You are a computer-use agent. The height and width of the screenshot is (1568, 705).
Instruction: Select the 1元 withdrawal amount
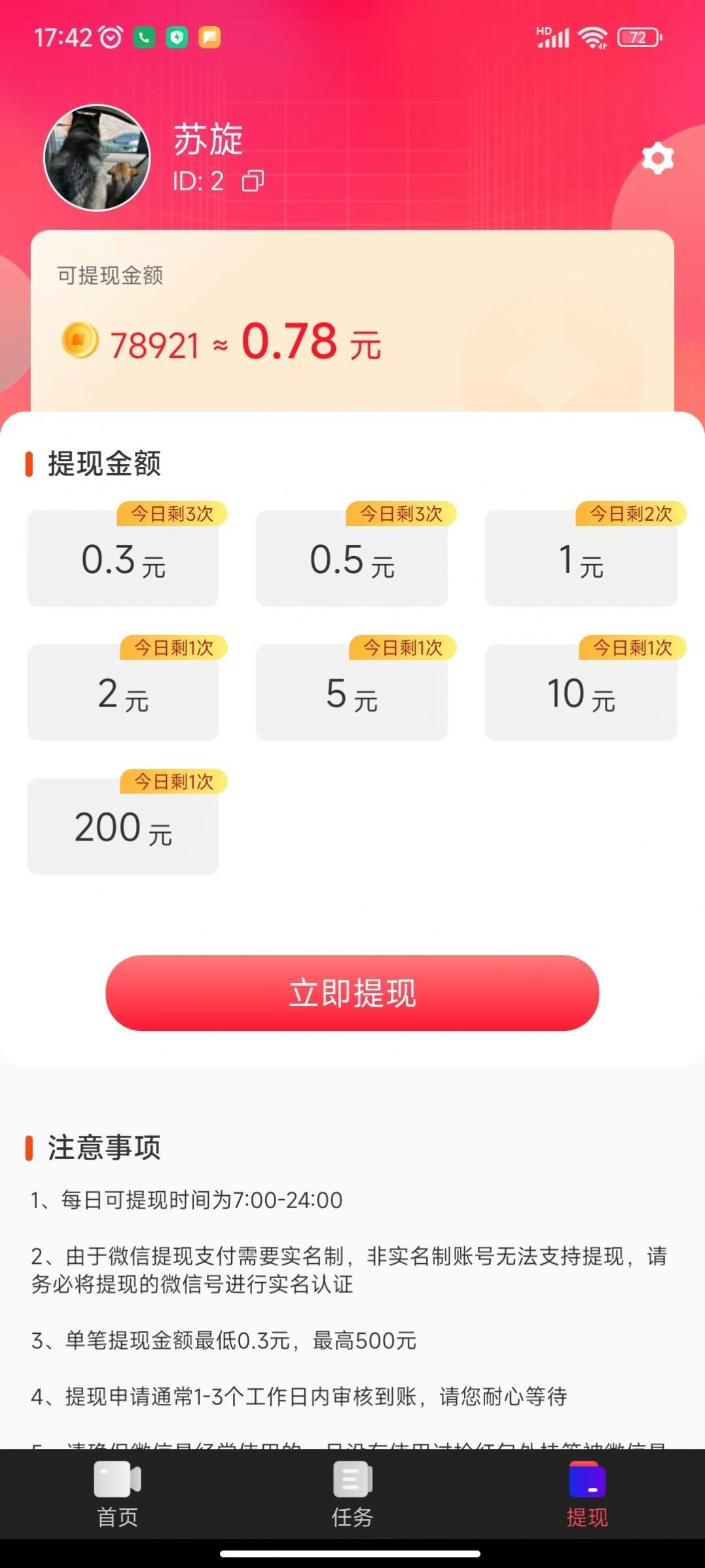[581, 559]
